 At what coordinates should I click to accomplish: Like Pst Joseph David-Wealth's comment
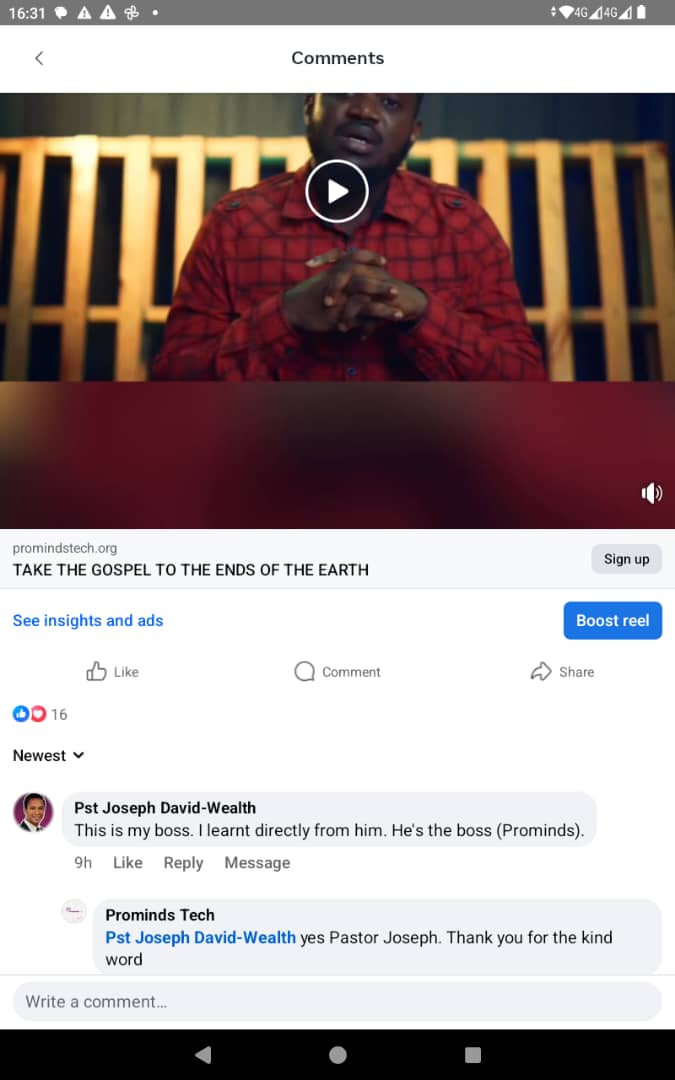pyautogui.click(x=127, y=863)
